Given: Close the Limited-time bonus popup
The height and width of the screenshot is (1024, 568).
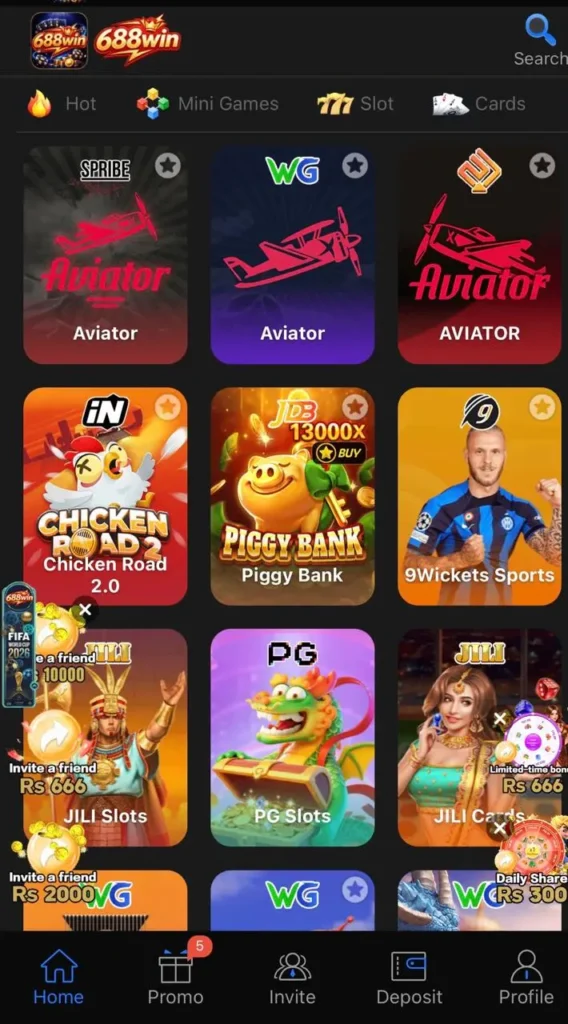Looking at the screenshot, I should click(499, 719).
